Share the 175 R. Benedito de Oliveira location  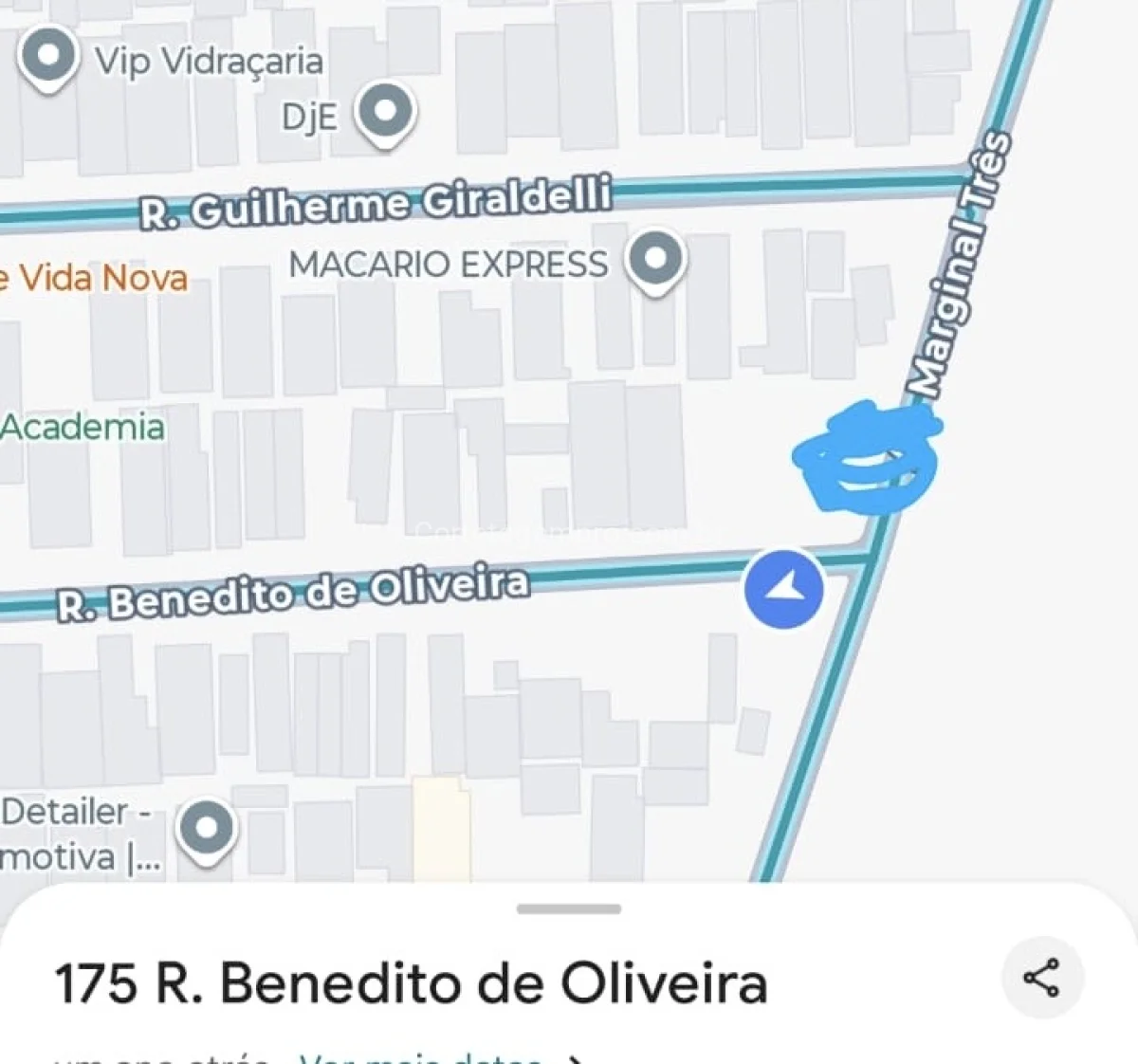1041,978
